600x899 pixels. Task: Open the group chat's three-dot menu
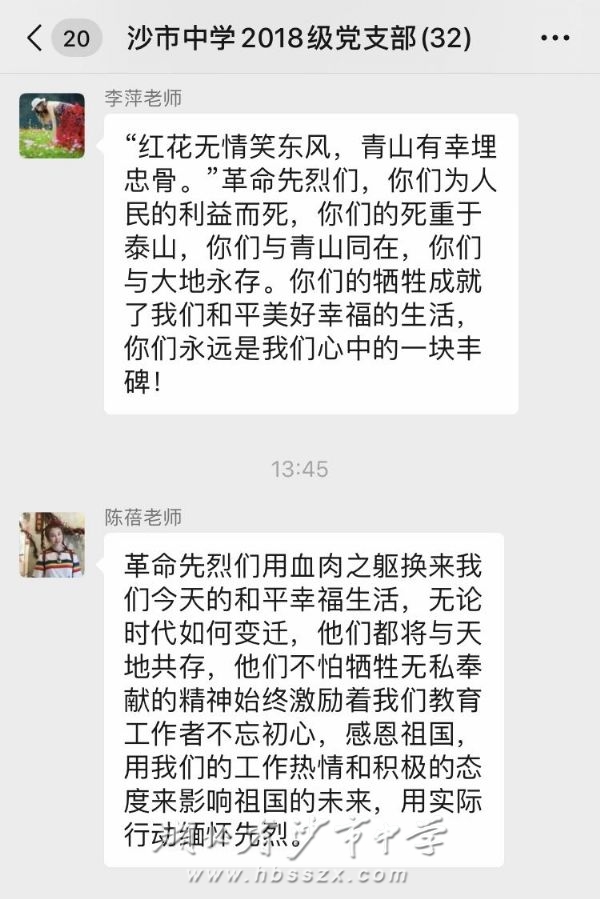coord(554,39)
